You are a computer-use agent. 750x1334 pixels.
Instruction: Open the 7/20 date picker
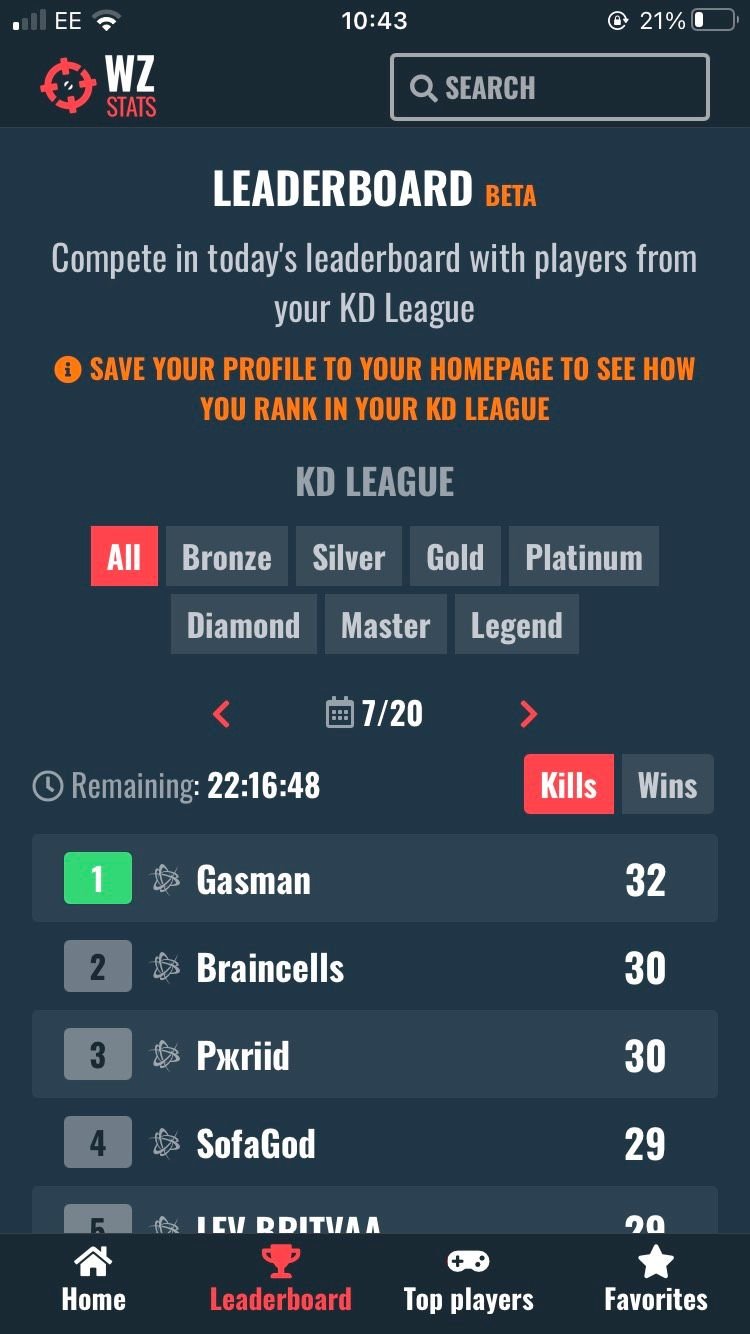[x=375, y=713]
